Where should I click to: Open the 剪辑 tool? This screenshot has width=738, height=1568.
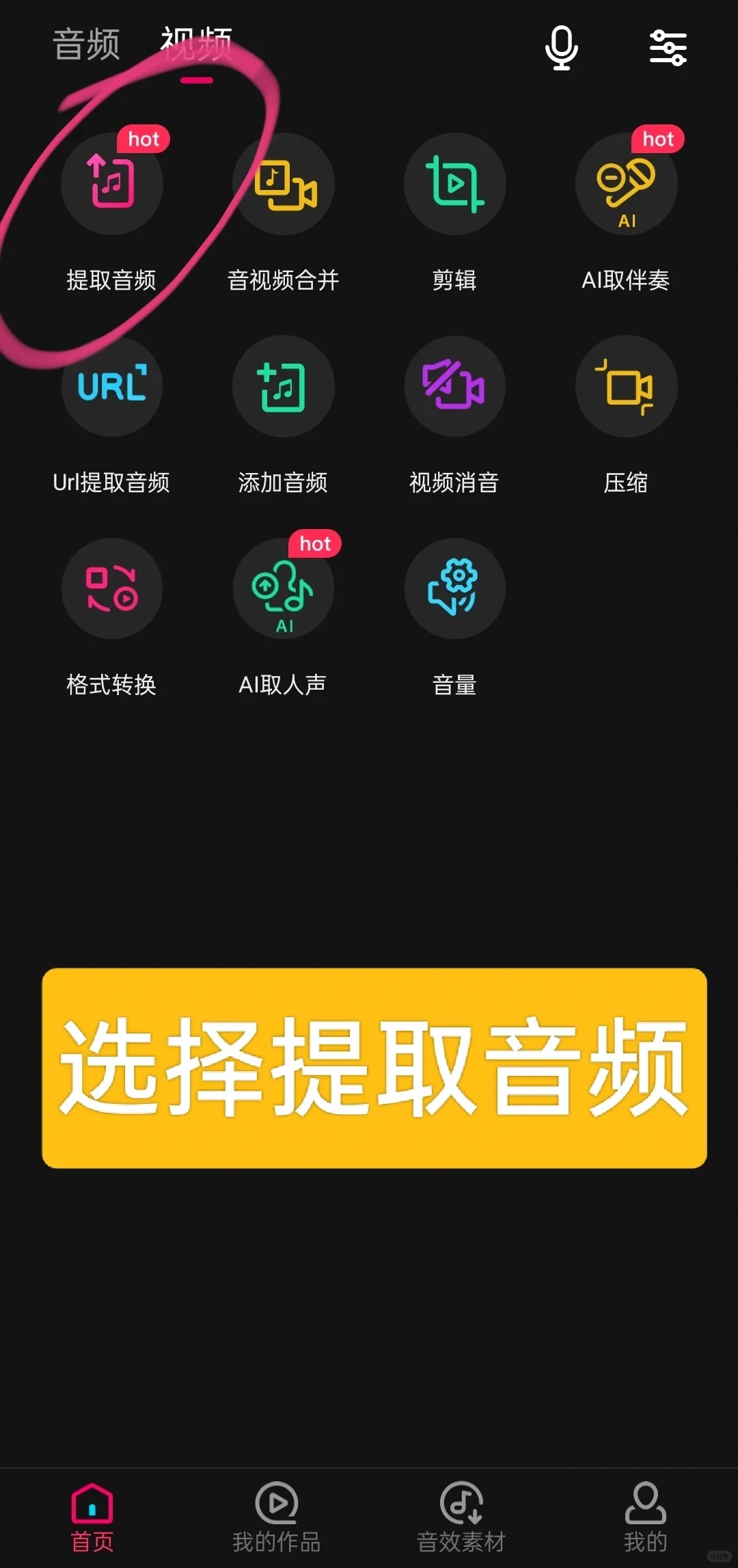point(455,184)
